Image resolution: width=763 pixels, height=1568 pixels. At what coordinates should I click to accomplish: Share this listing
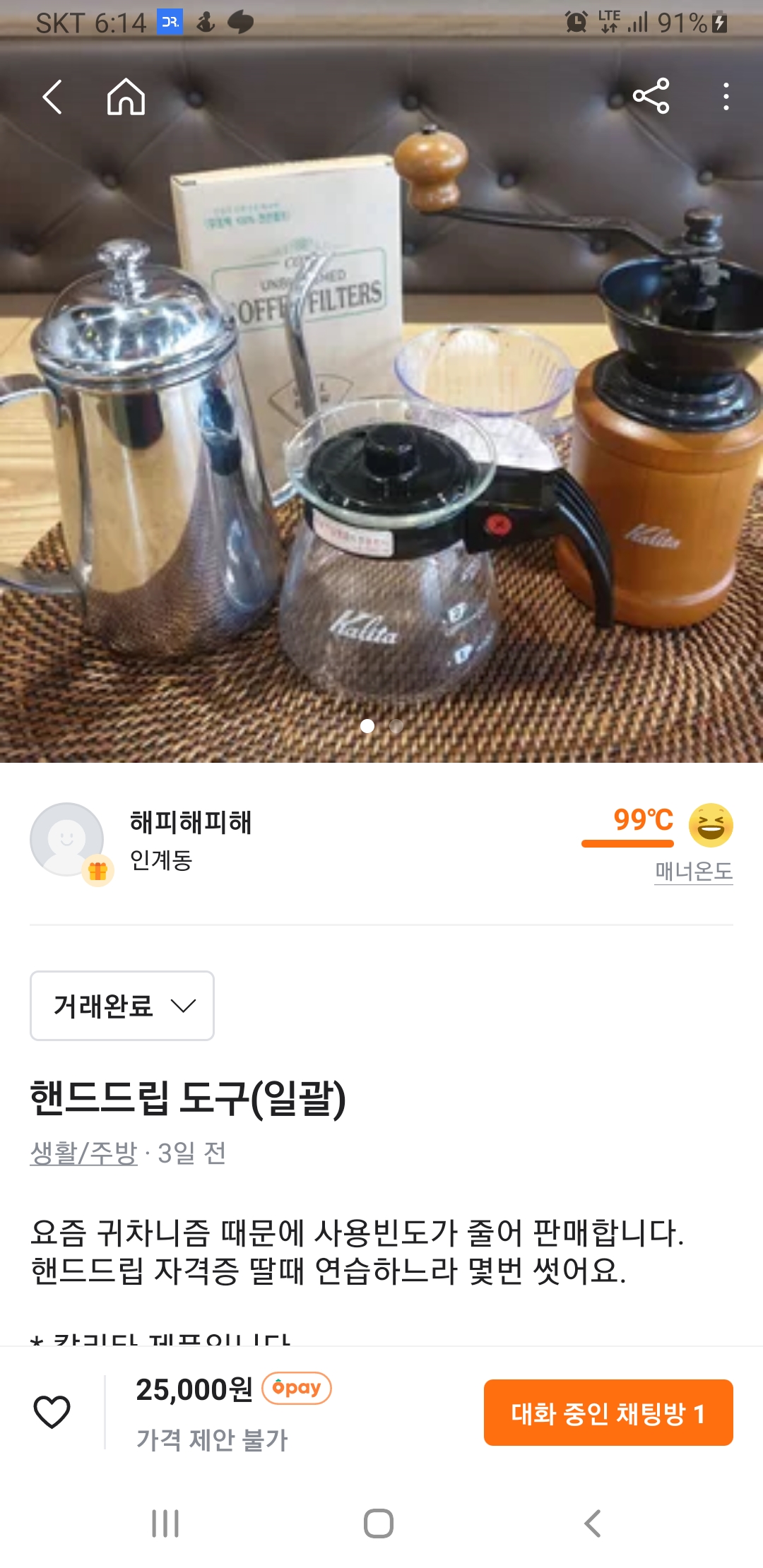651,97
